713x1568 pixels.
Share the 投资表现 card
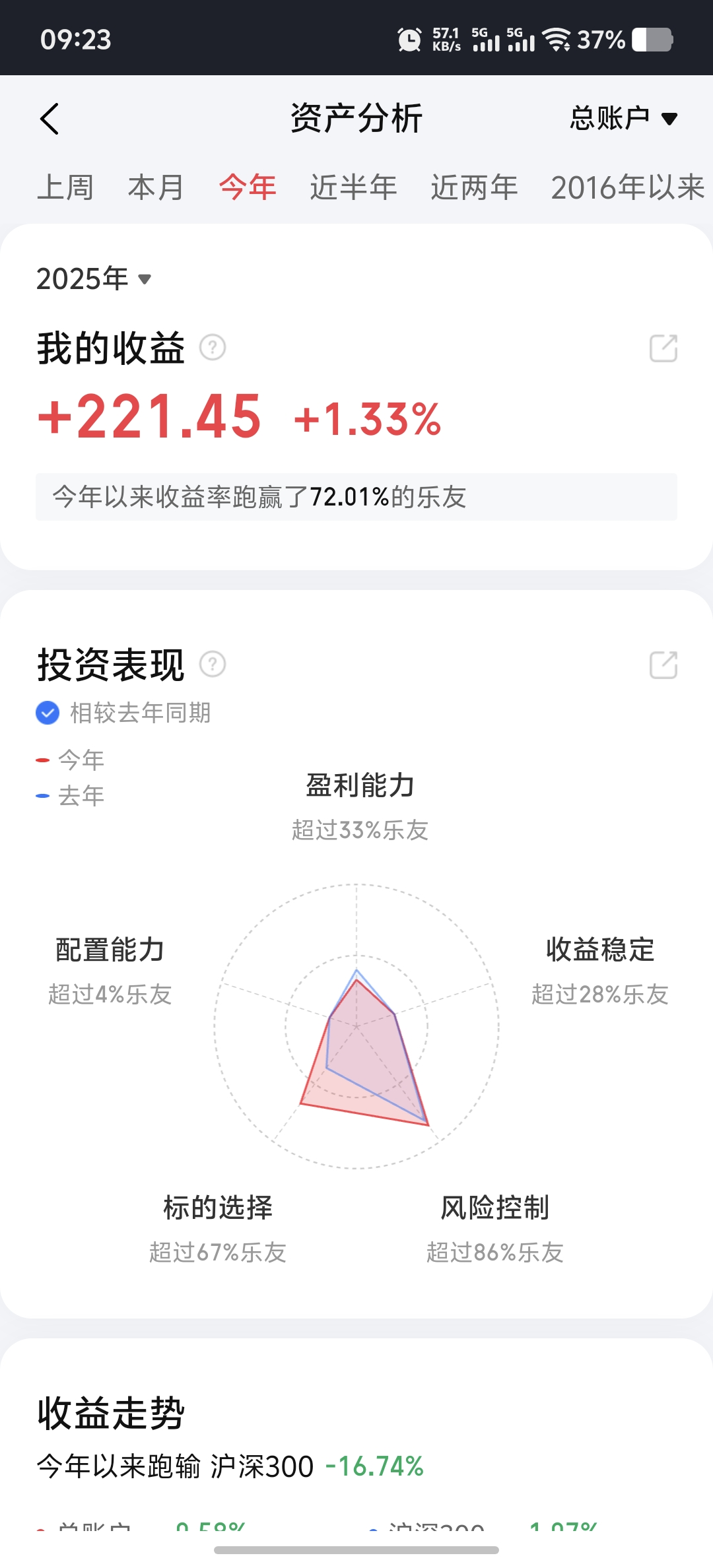(663, 665)
